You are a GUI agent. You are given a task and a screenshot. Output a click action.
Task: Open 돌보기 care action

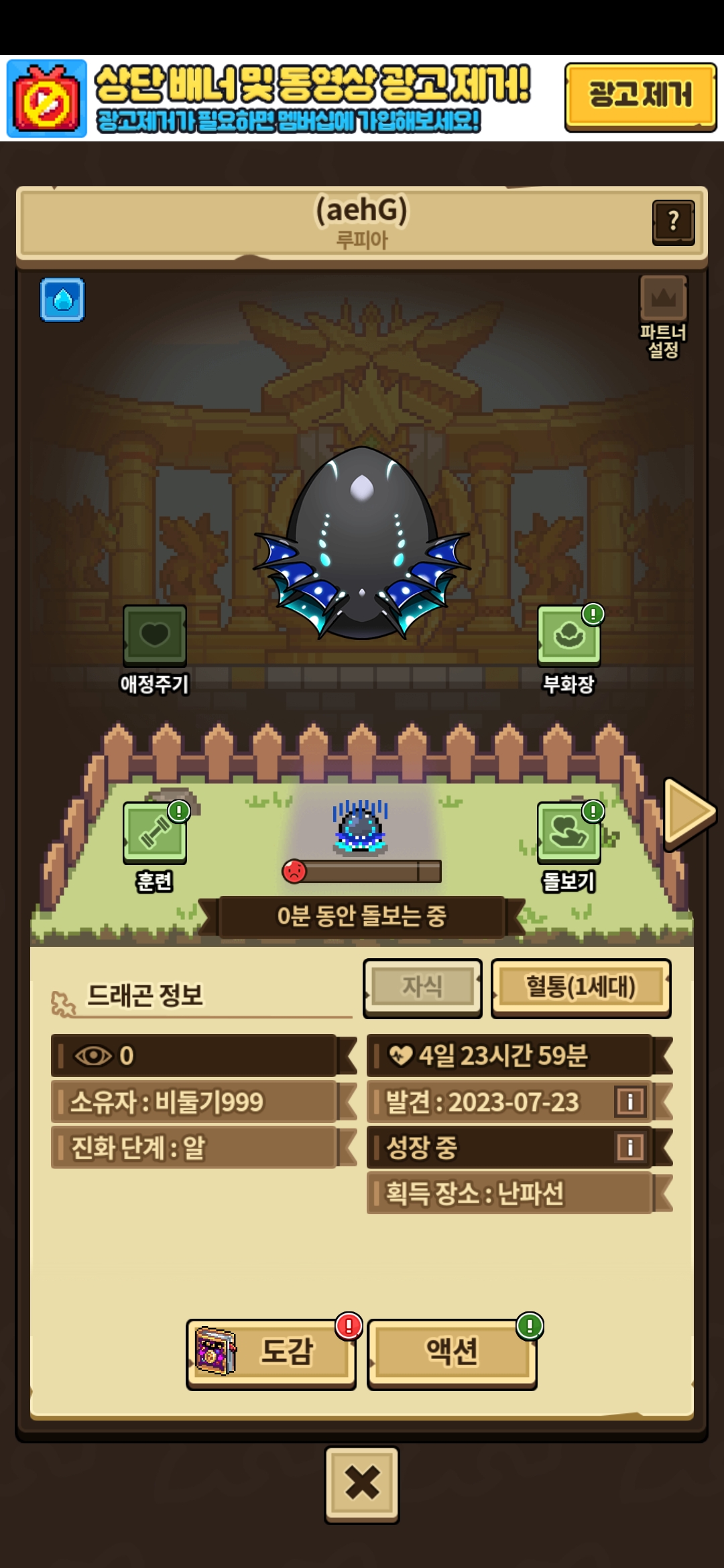tap(568, 834)
